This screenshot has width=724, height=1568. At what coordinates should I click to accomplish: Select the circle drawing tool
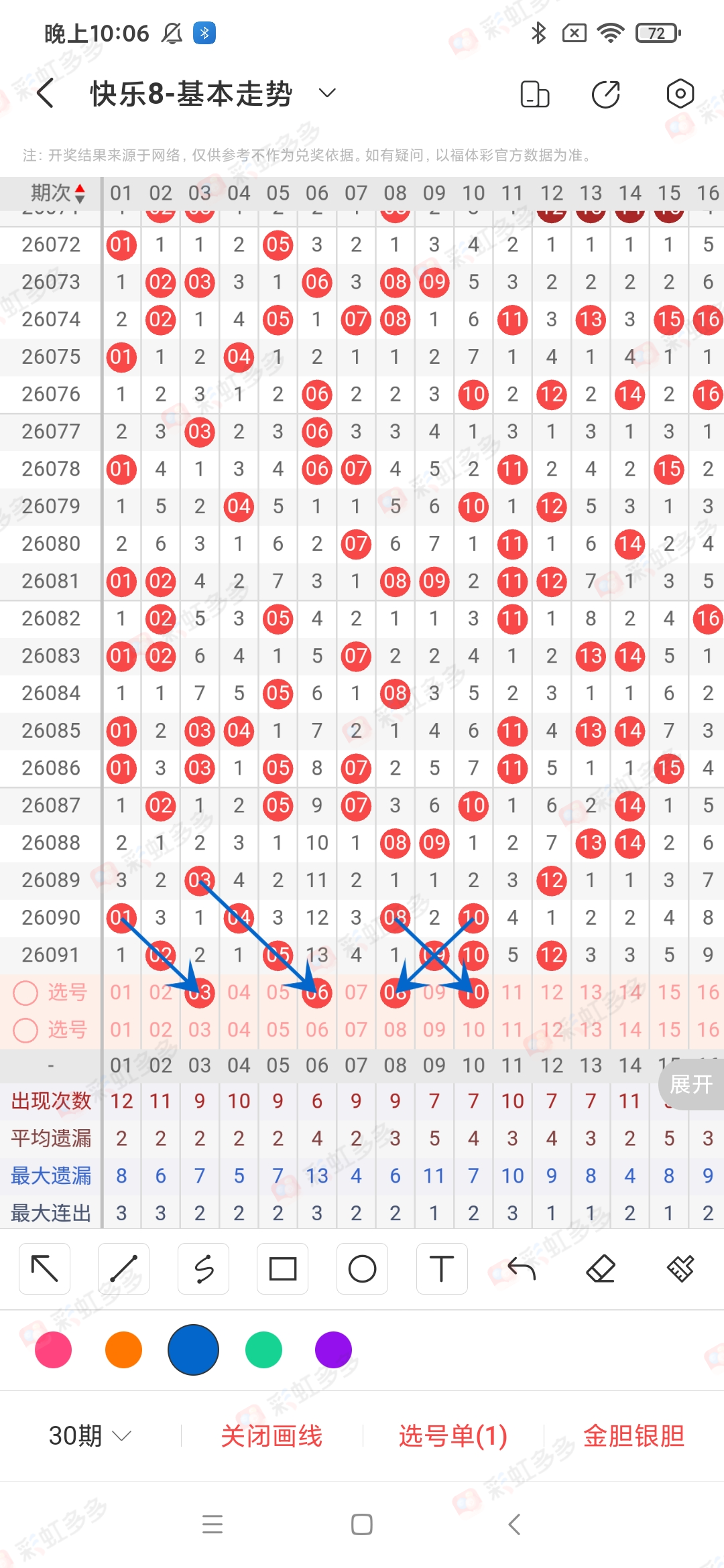(362, 1268)
